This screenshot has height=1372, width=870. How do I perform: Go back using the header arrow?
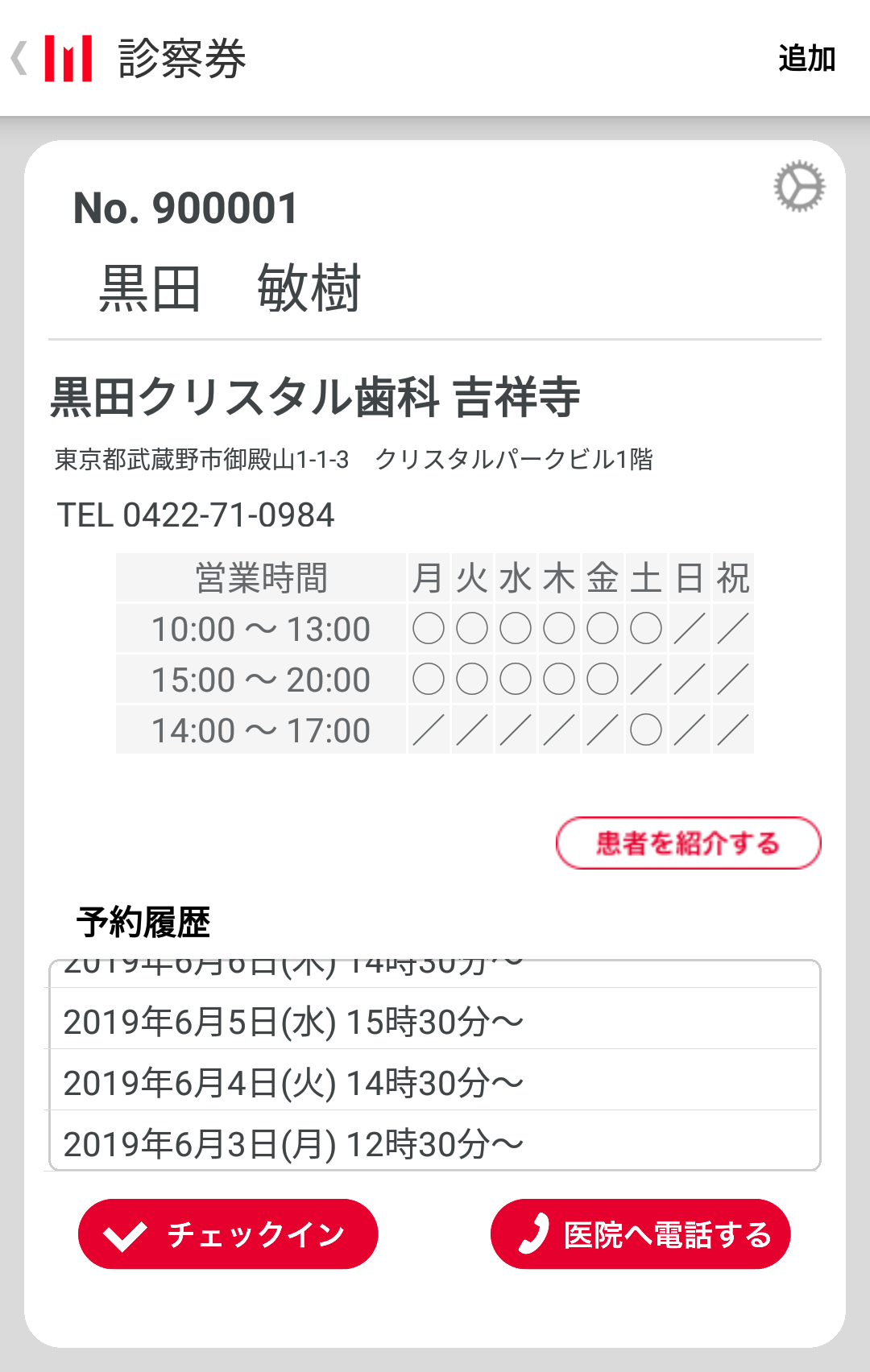[19, 59]
